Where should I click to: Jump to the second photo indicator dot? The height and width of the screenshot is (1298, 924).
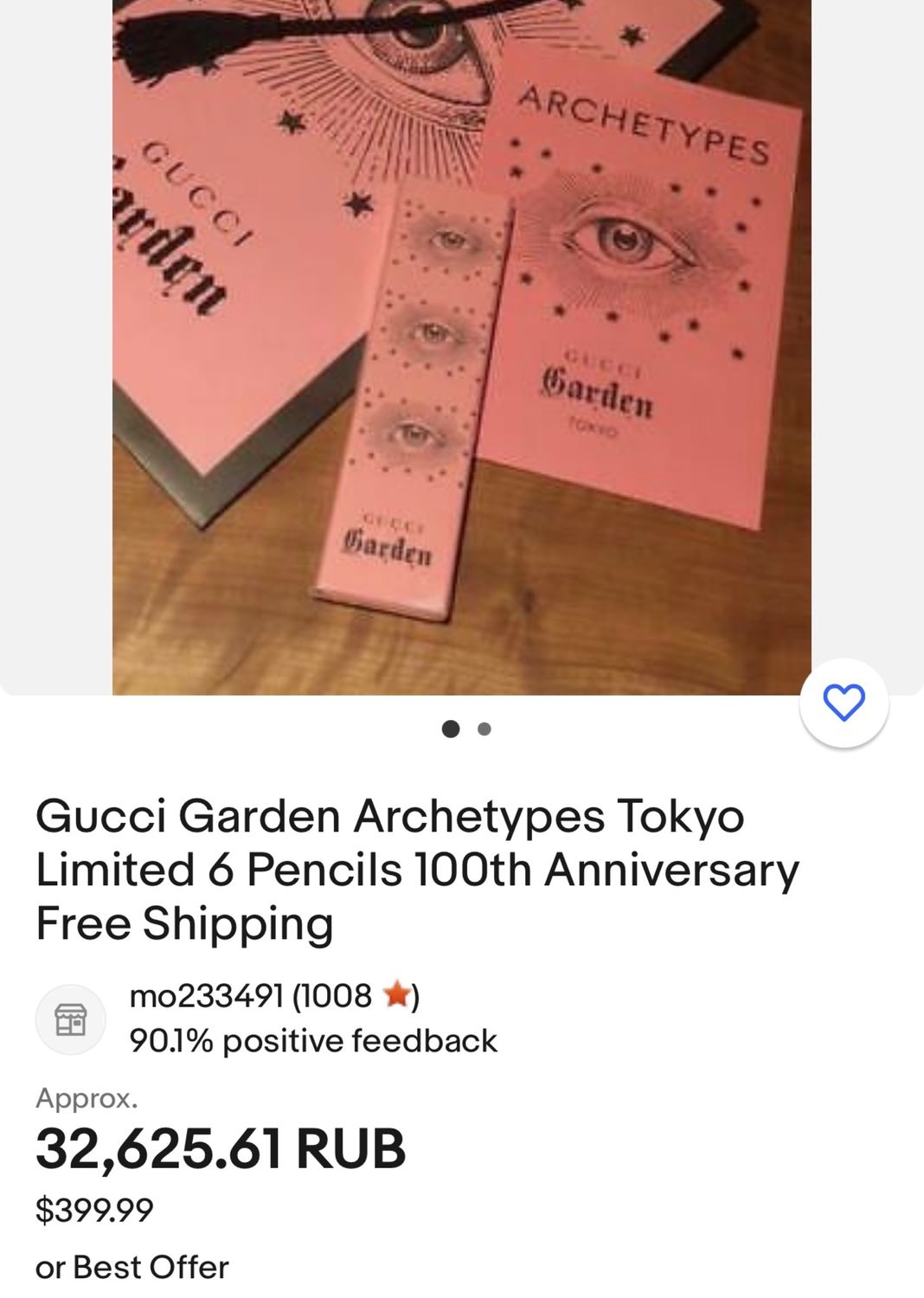pos(484,729)
